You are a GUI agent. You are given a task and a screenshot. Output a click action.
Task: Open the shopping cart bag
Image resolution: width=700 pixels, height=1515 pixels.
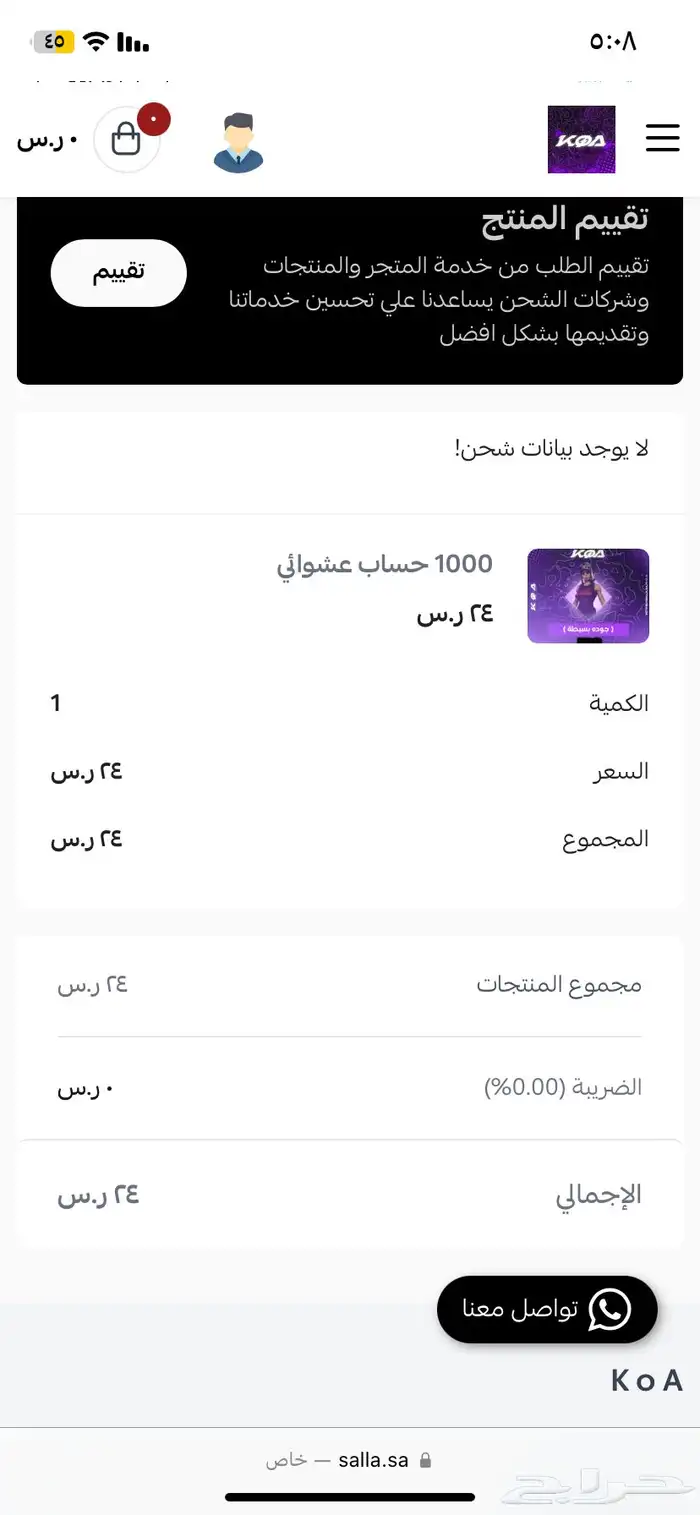click(x=127, y=139)
